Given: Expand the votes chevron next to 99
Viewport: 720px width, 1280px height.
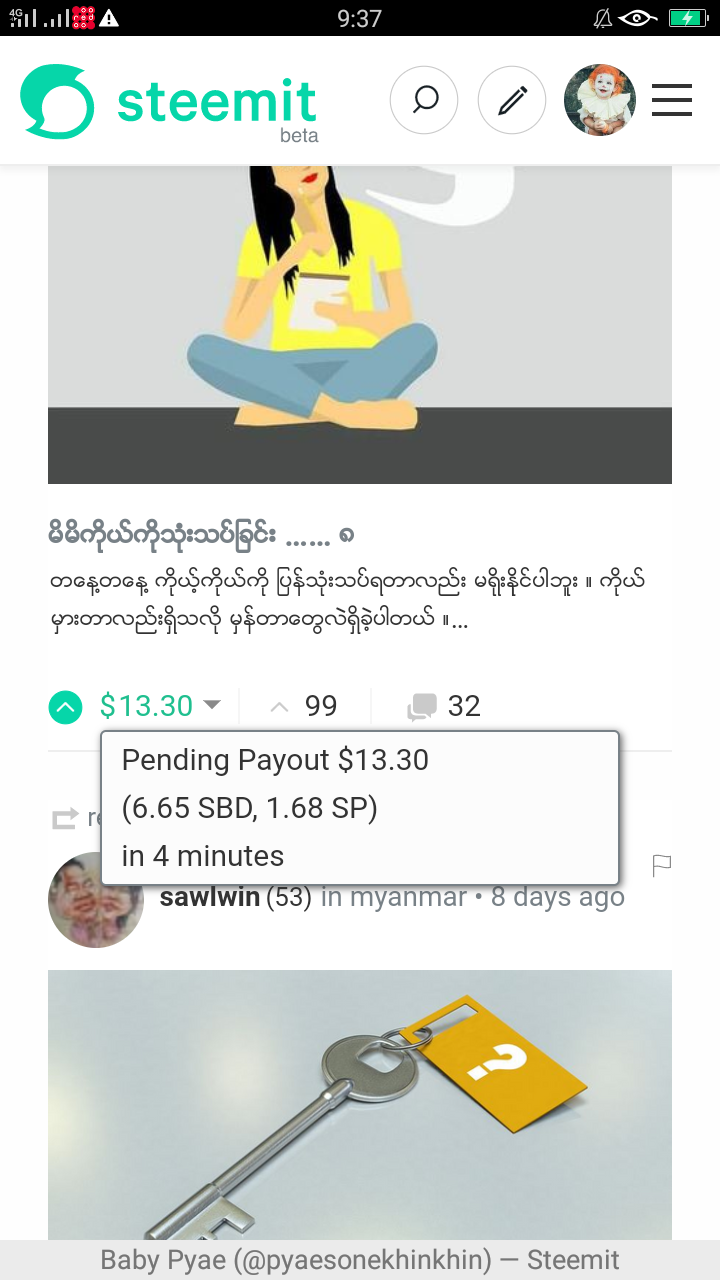Looking at the screenshot, I should tap(279, 706).
